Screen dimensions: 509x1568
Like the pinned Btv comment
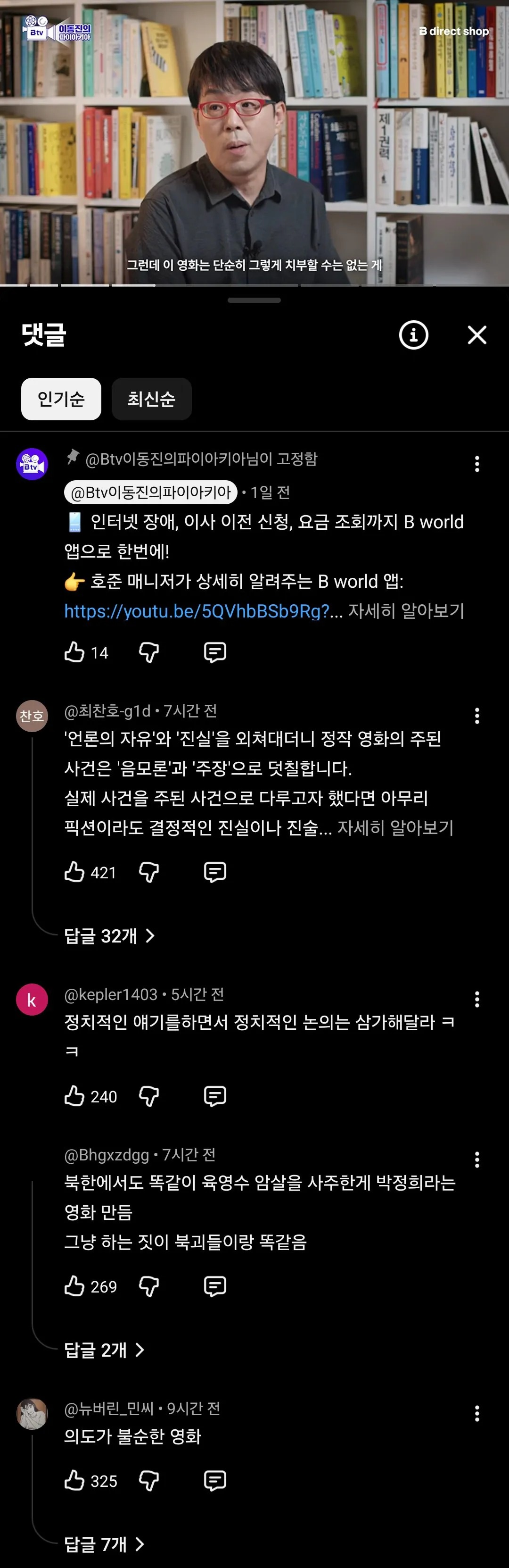(x=74, y=652)
